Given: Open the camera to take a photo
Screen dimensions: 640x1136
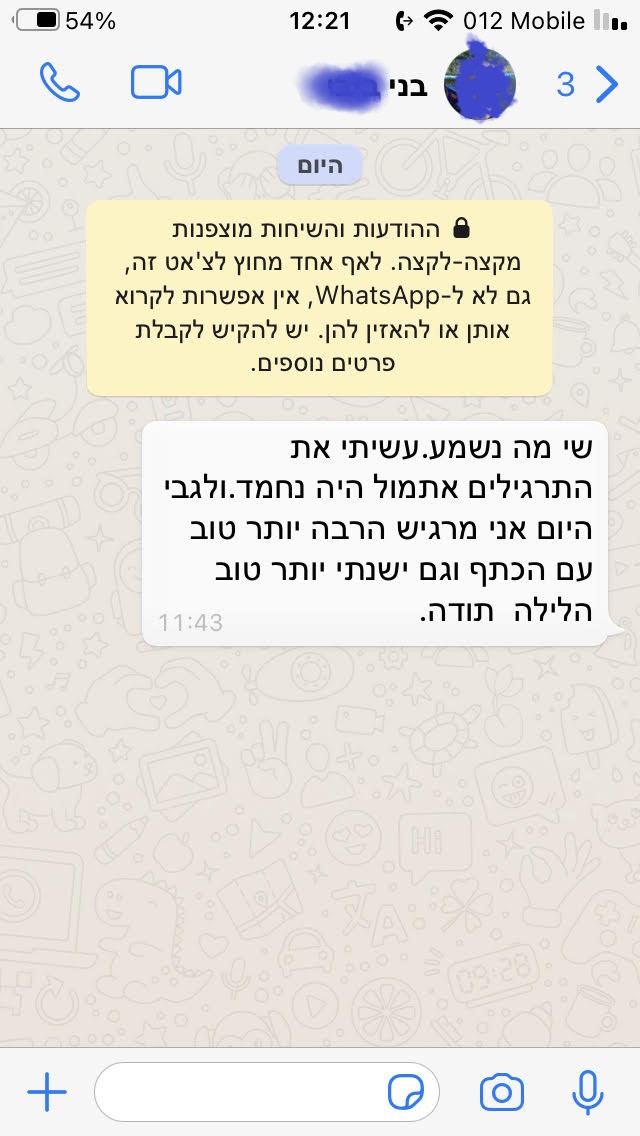Looking at the screenshot, I should (x=501, y=1093).
